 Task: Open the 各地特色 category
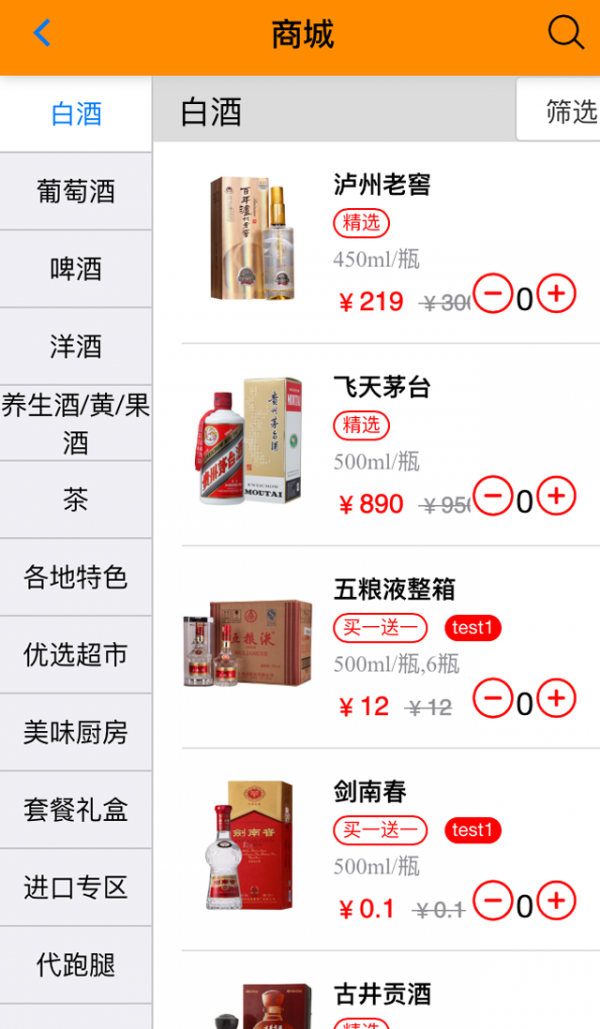click(76, 577)
